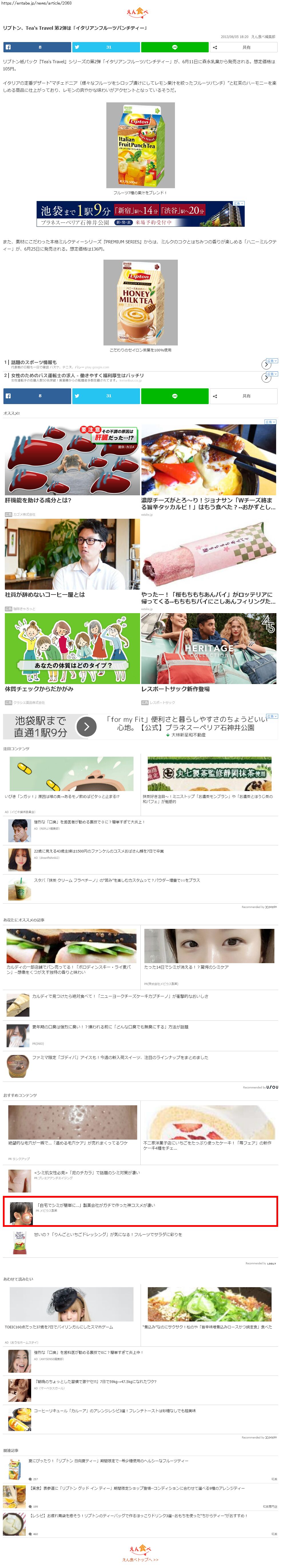Image resolution: width=281 pixels, height=1568 pixels.
Task: Open the 話題のスポーツ情報も sponsored link
Action: click(x=34, y=362)
